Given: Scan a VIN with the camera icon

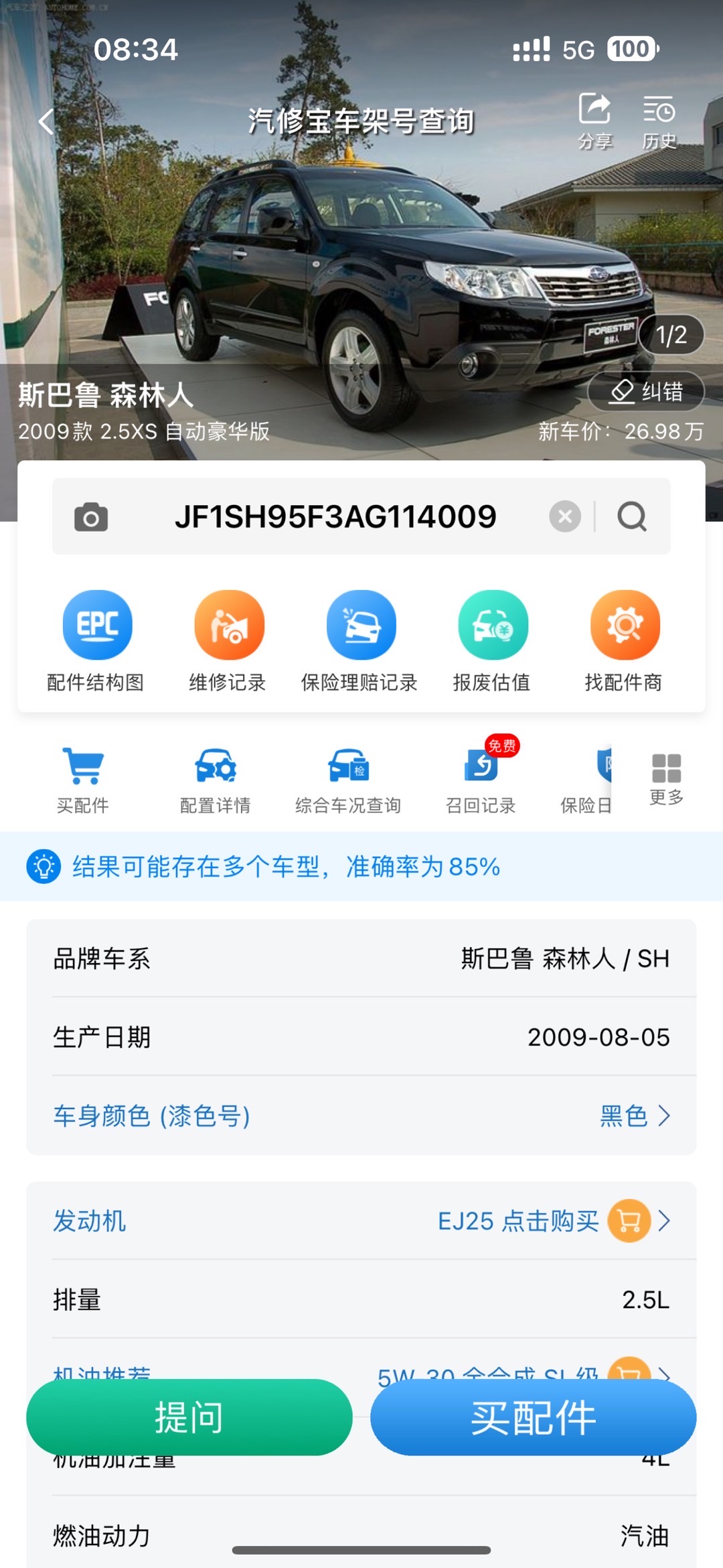Looking at the screenshot, I should coord(91,517).
